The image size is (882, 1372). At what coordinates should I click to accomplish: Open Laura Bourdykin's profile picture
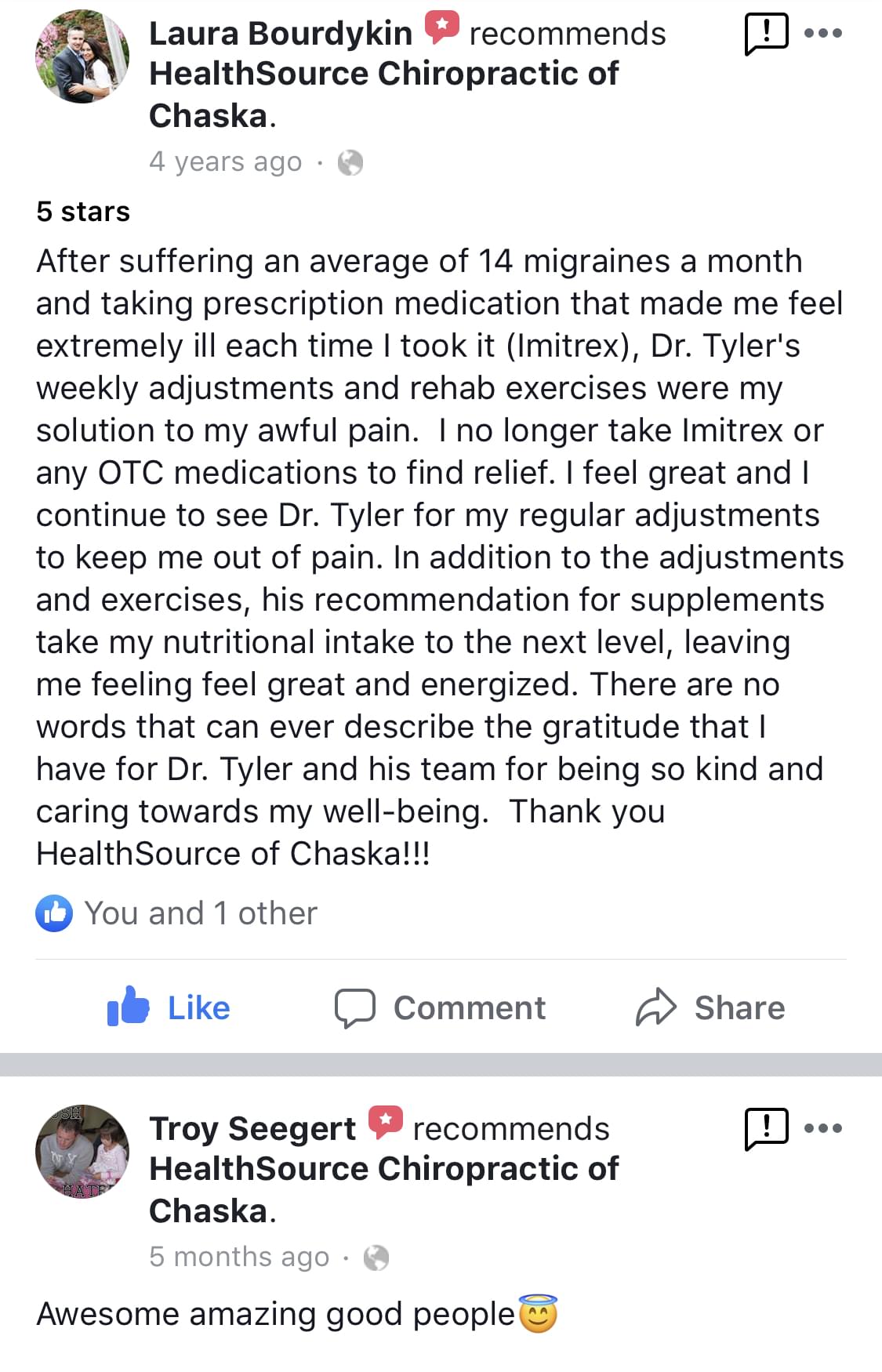[x=82, y=56]
